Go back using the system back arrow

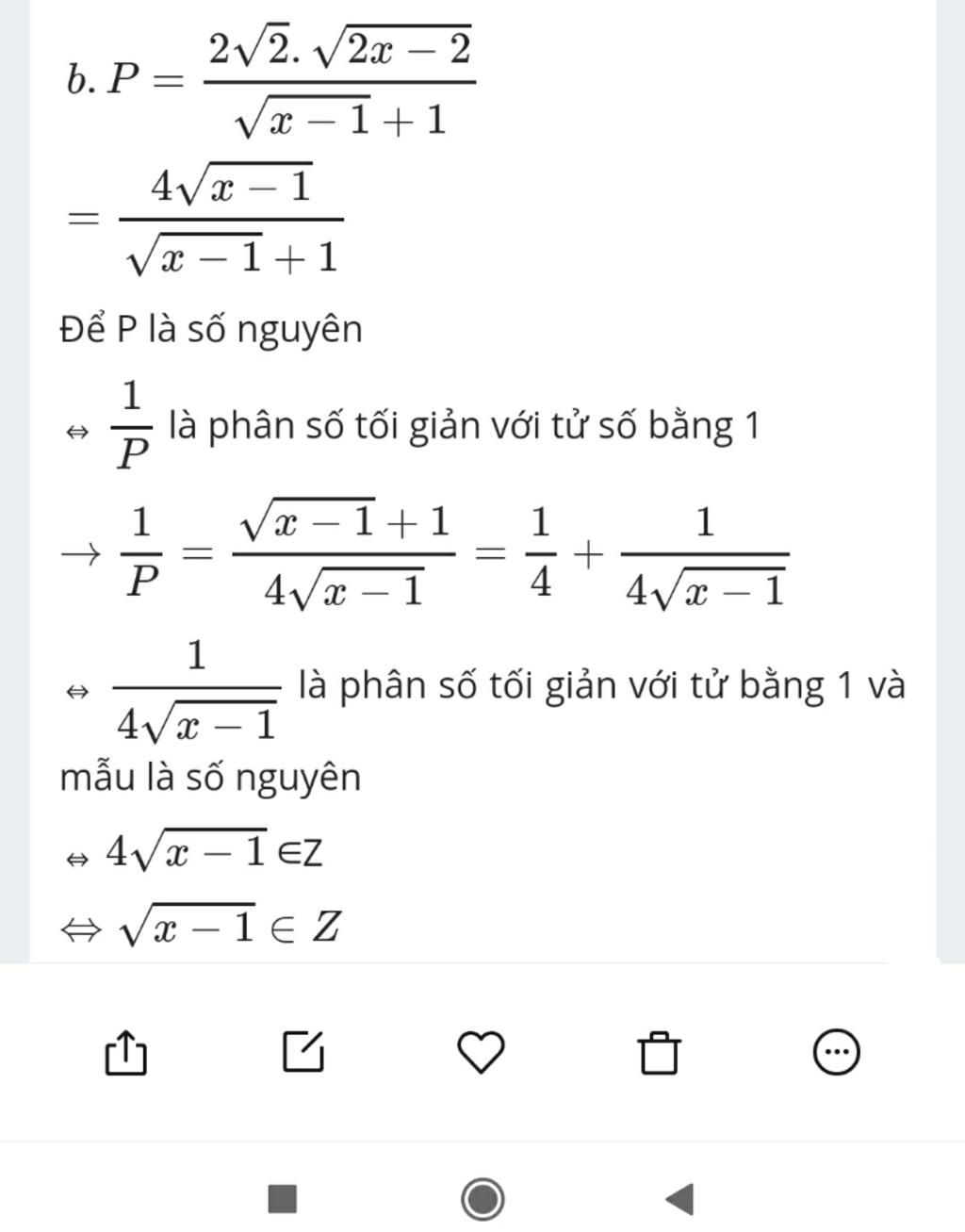pos(679,1199)
